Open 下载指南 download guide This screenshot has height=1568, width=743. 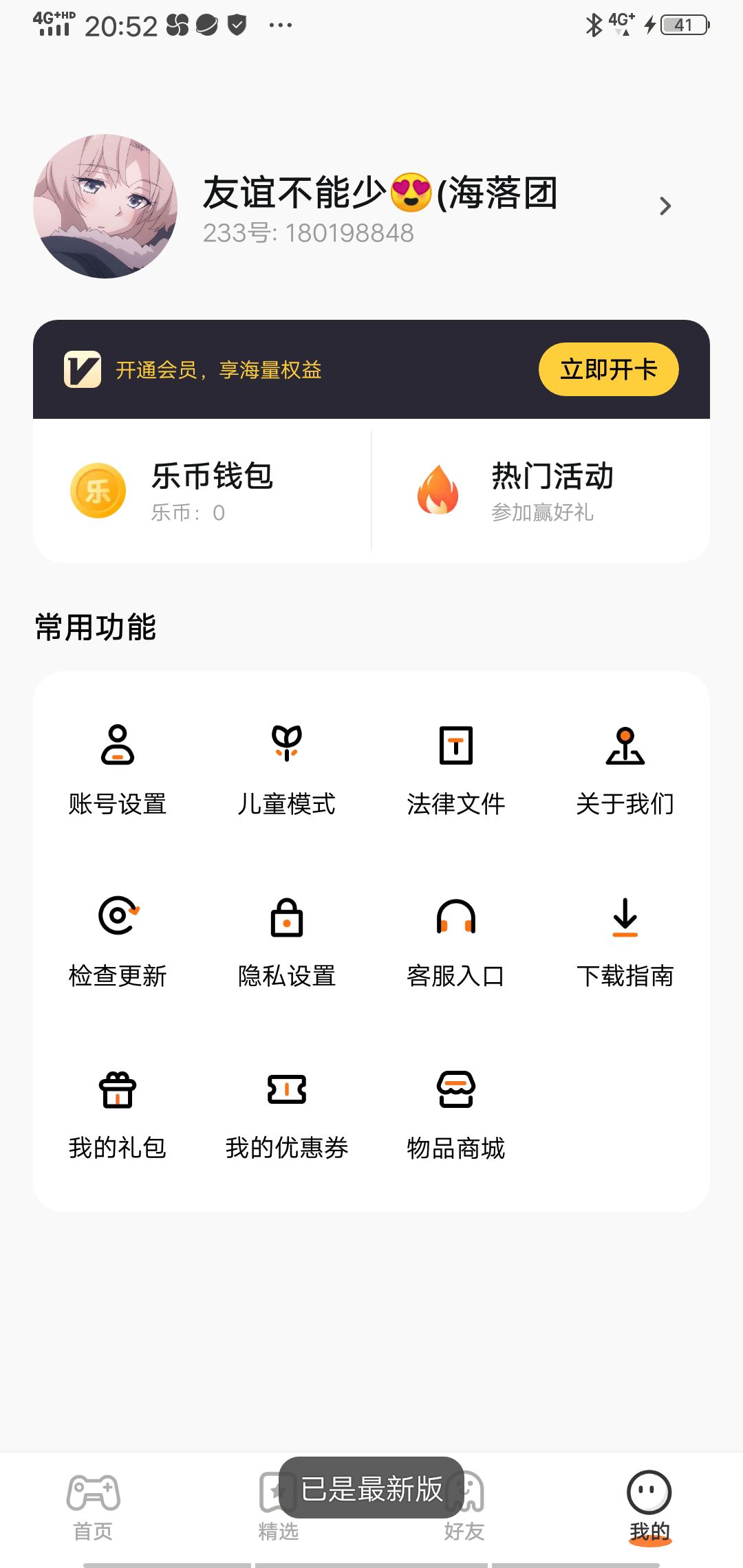point(625,941)
